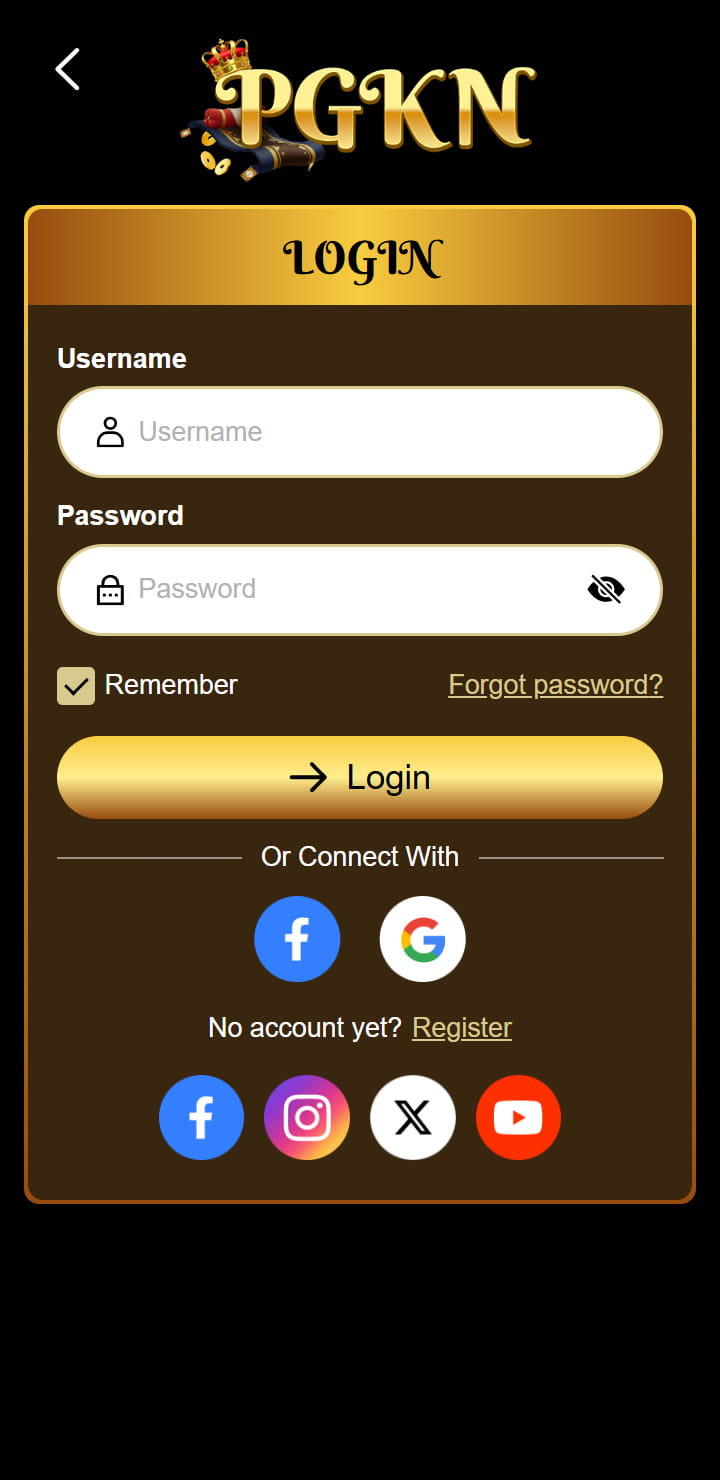The image size is (720, 1480).
Task: Open the Forgot password? link
Action: (x=555, y=685)
